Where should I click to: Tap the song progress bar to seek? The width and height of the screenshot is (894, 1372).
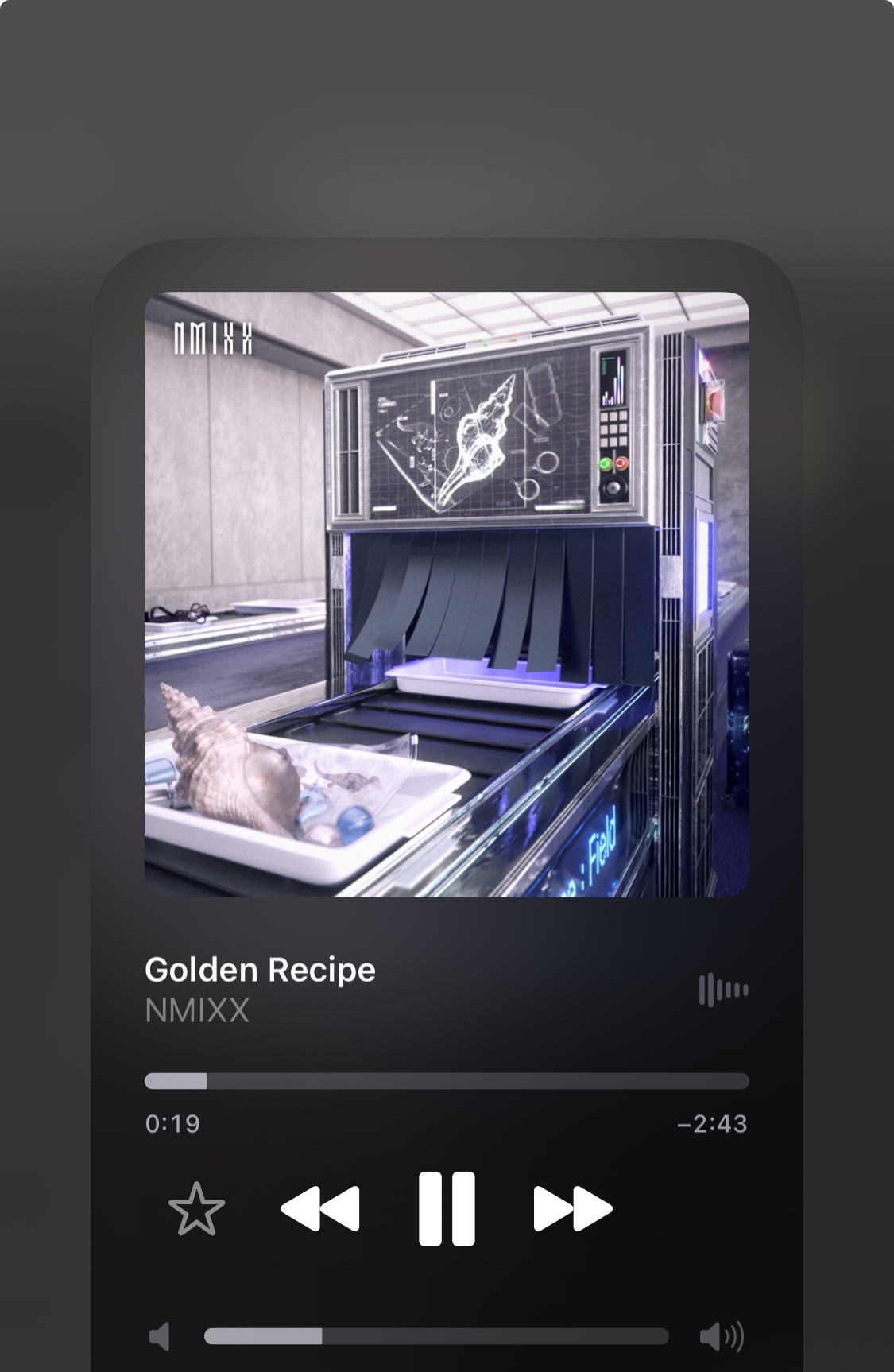click(447, 1081)
